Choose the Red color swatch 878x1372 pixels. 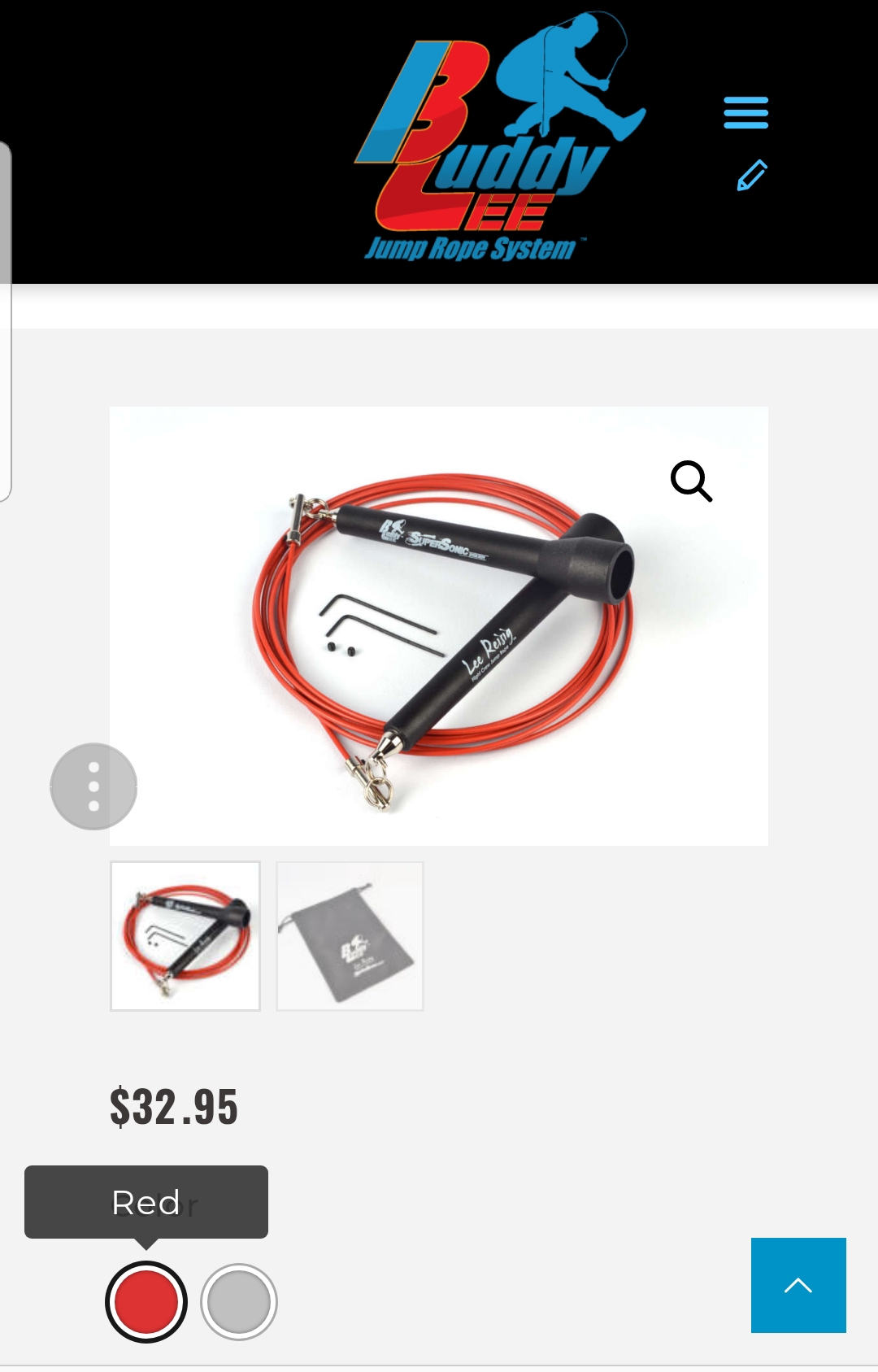click(146, 1301)
